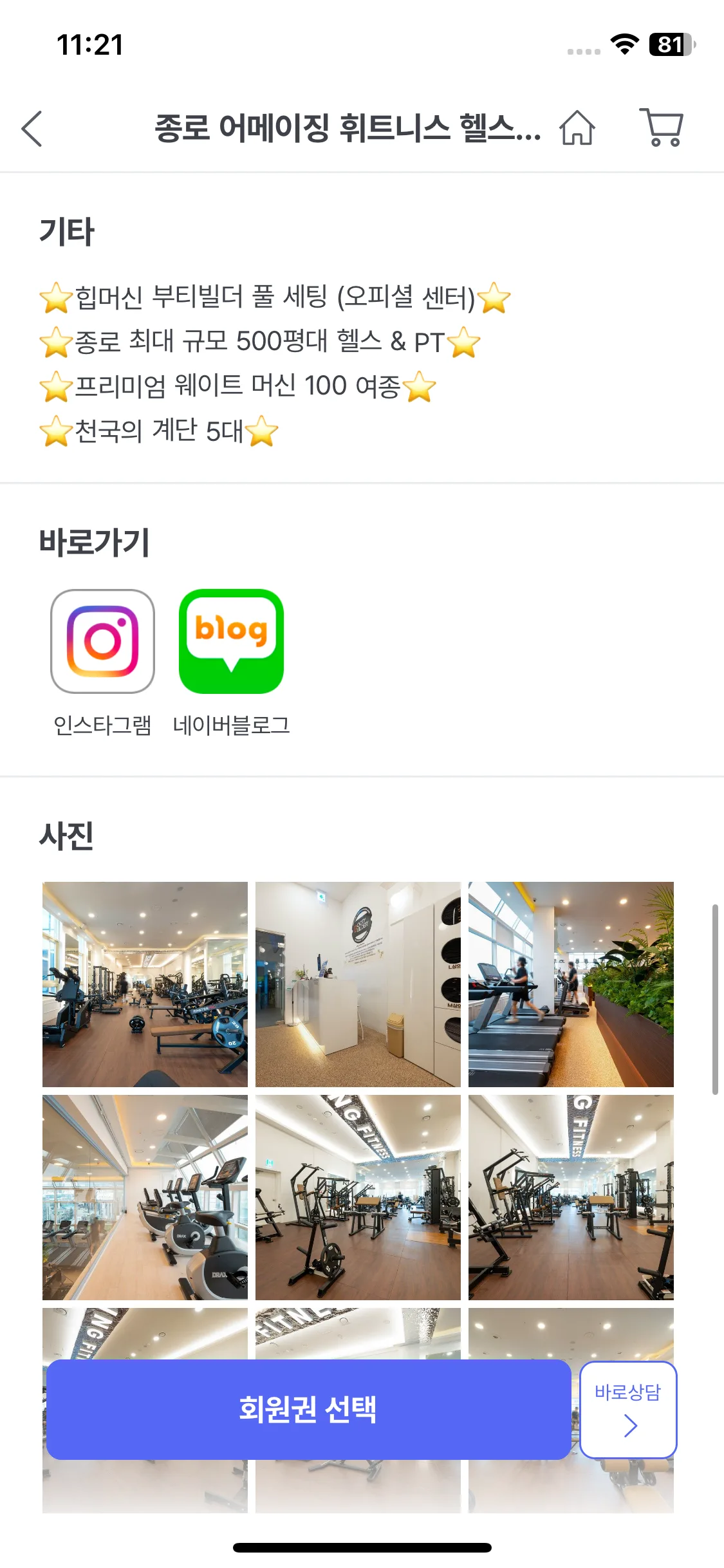Viewport: 724px width, 1568px height.
Task: View photo of machines under NG FITNESS ceiling
Action: 358,1197
